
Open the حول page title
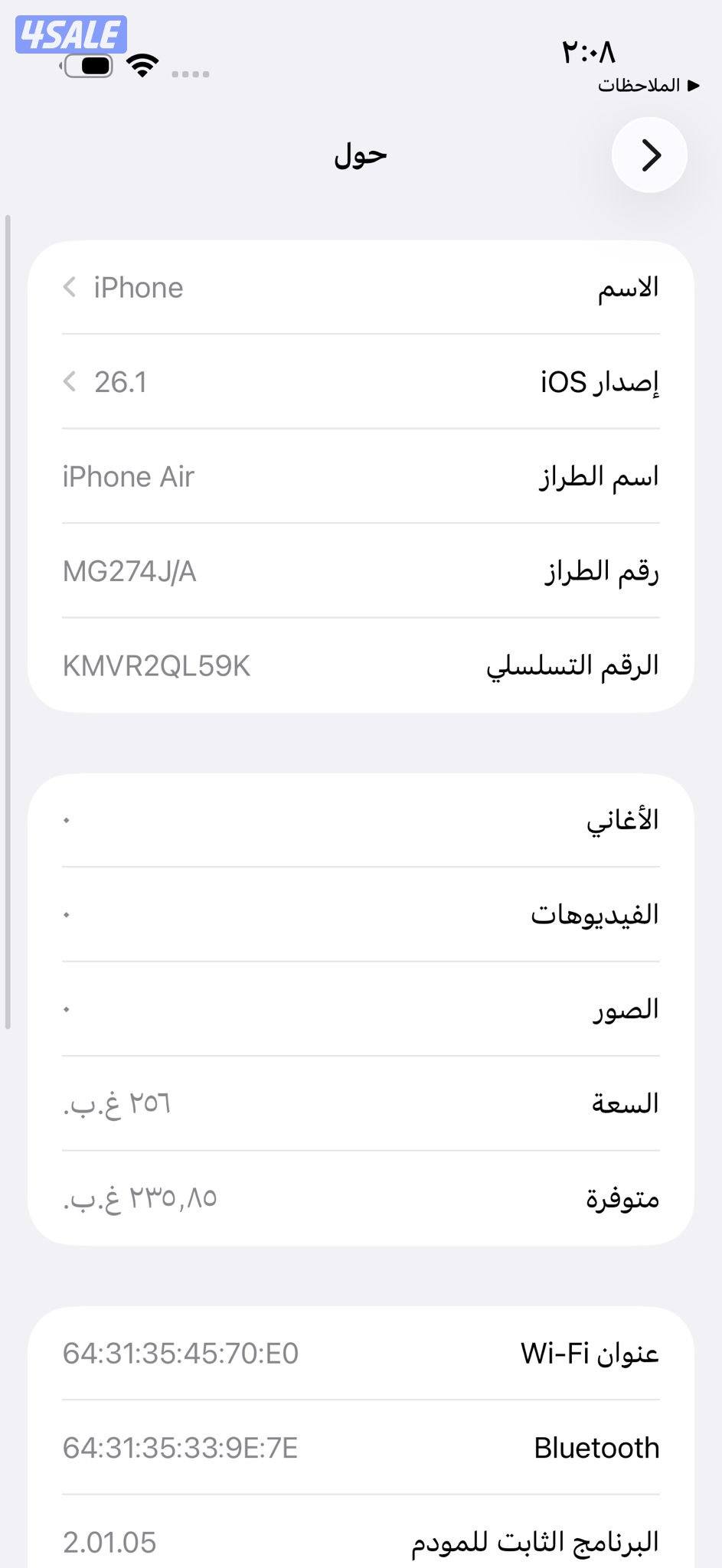click(x=360, y=155)
